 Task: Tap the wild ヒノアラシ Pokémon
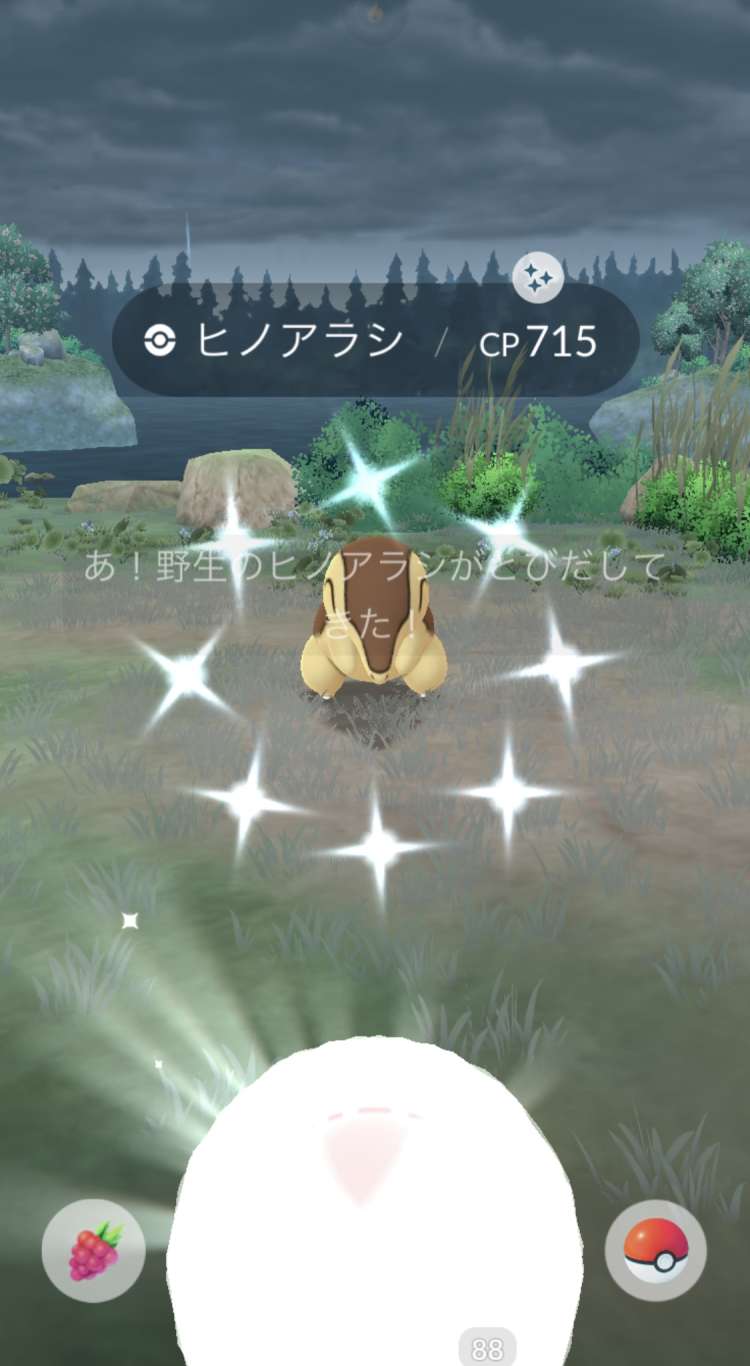pyautogui.click(x=375, y=622)
